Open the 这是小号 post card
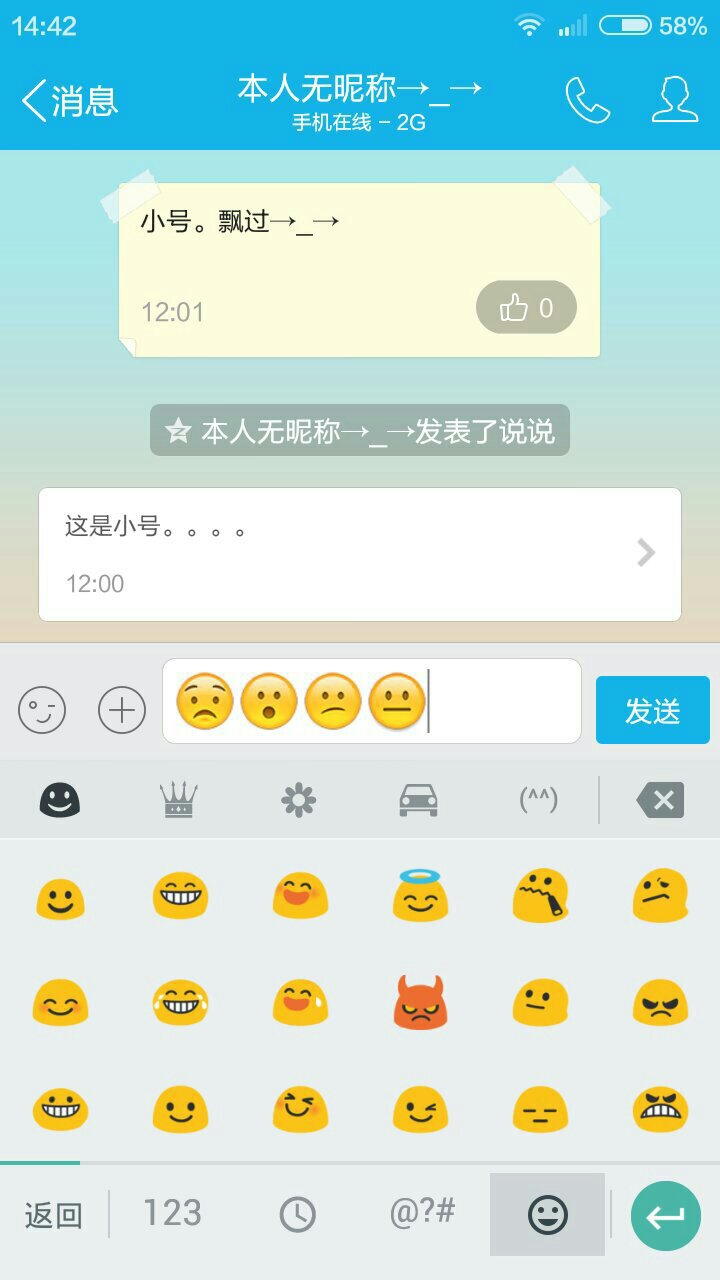Screen dimensions: 720x1280 (360, 554)
